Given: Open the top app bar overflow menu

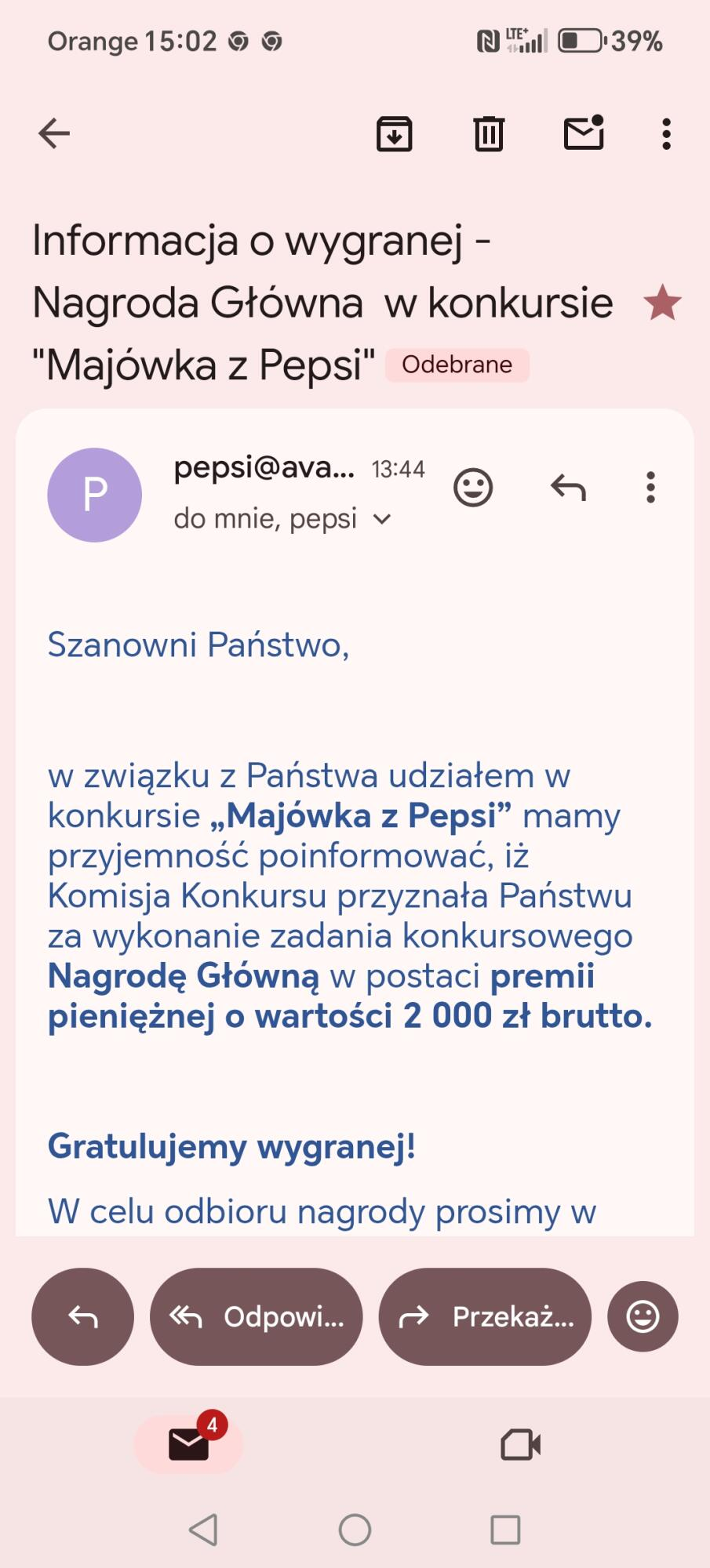Looking at the screenshot, I should (x=666, y=134).
